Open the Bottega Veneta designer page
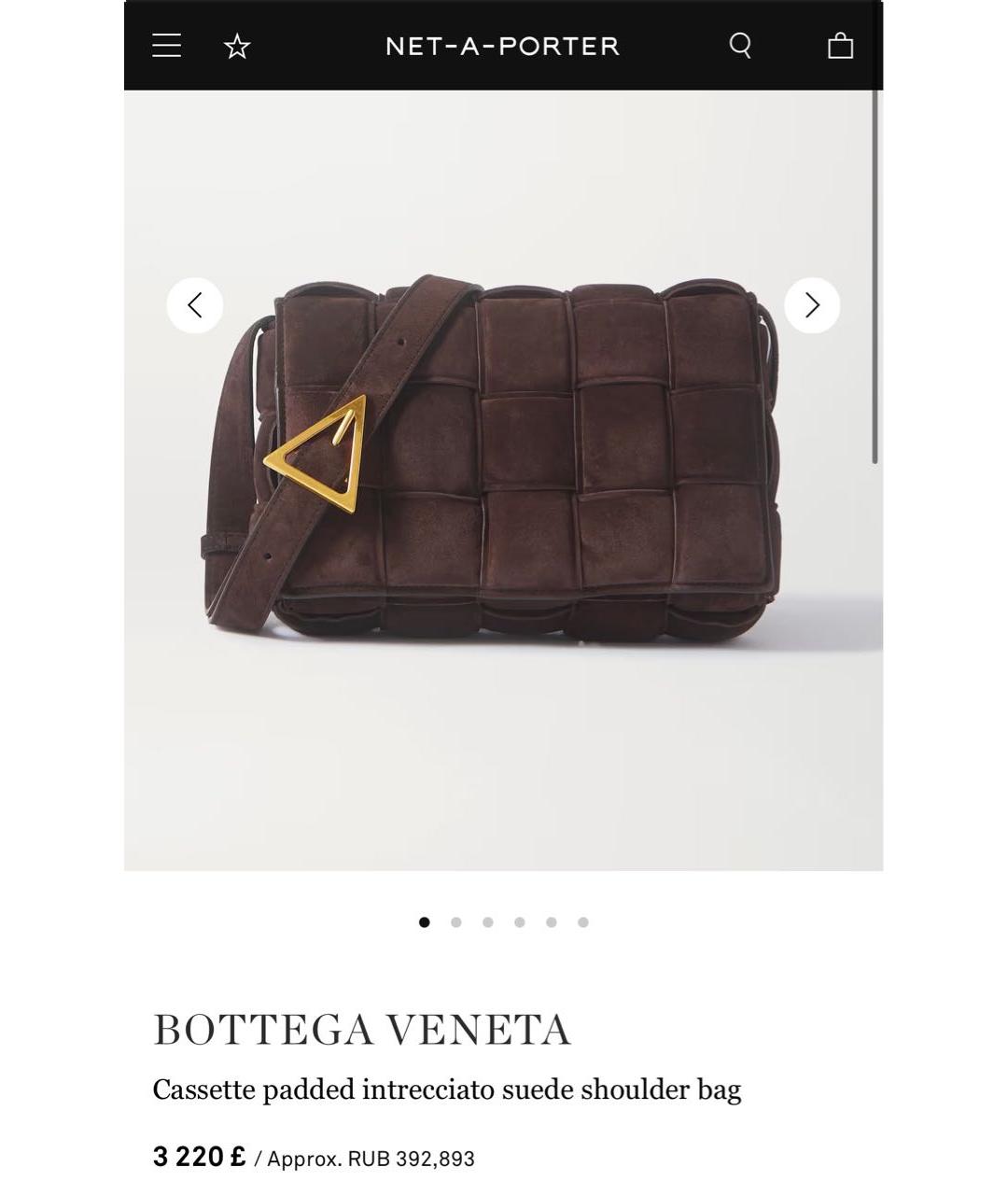This screenshot has height=1195, width=1008. point(361,1030)
